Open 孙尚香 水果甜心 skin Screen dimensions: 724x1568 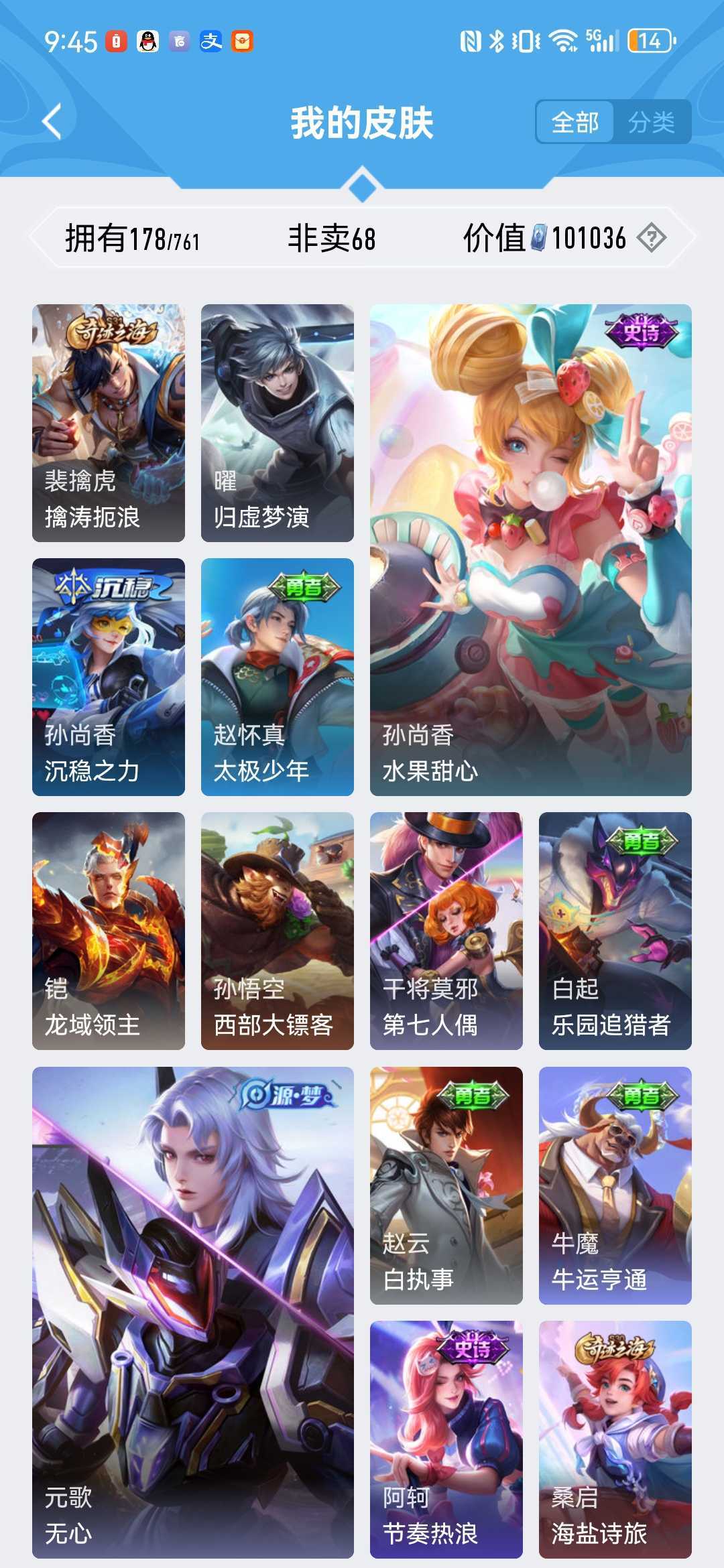(530, 549)
